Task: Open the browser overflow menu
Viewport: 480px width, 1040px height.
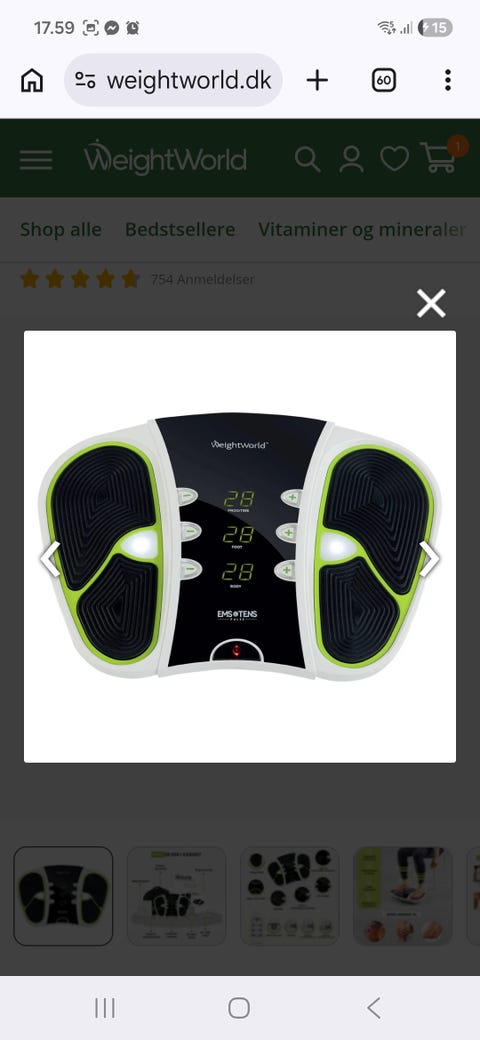Action: (448, 80)
